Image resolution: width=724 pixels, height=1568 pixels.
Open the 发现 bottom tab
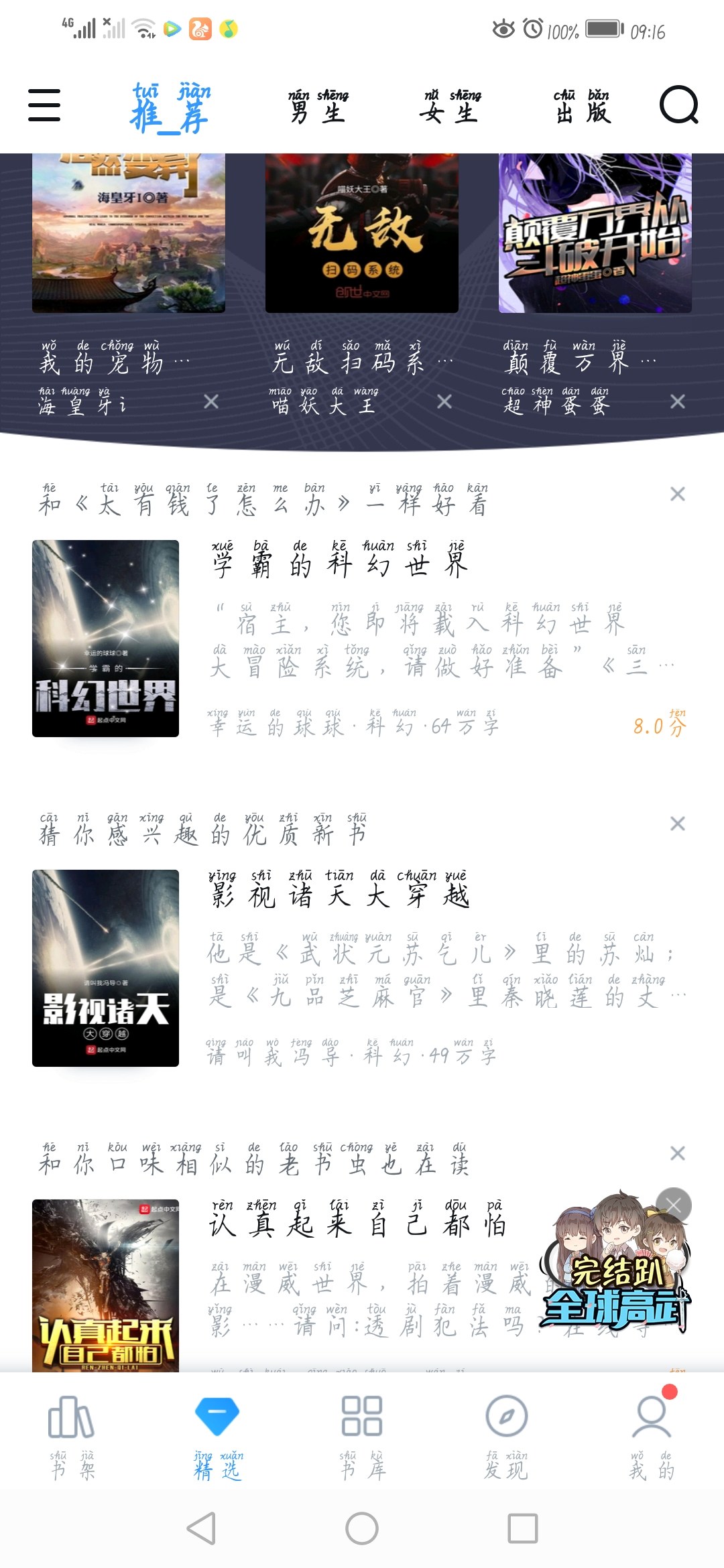pyautogui.click(x=507, y=1437)
